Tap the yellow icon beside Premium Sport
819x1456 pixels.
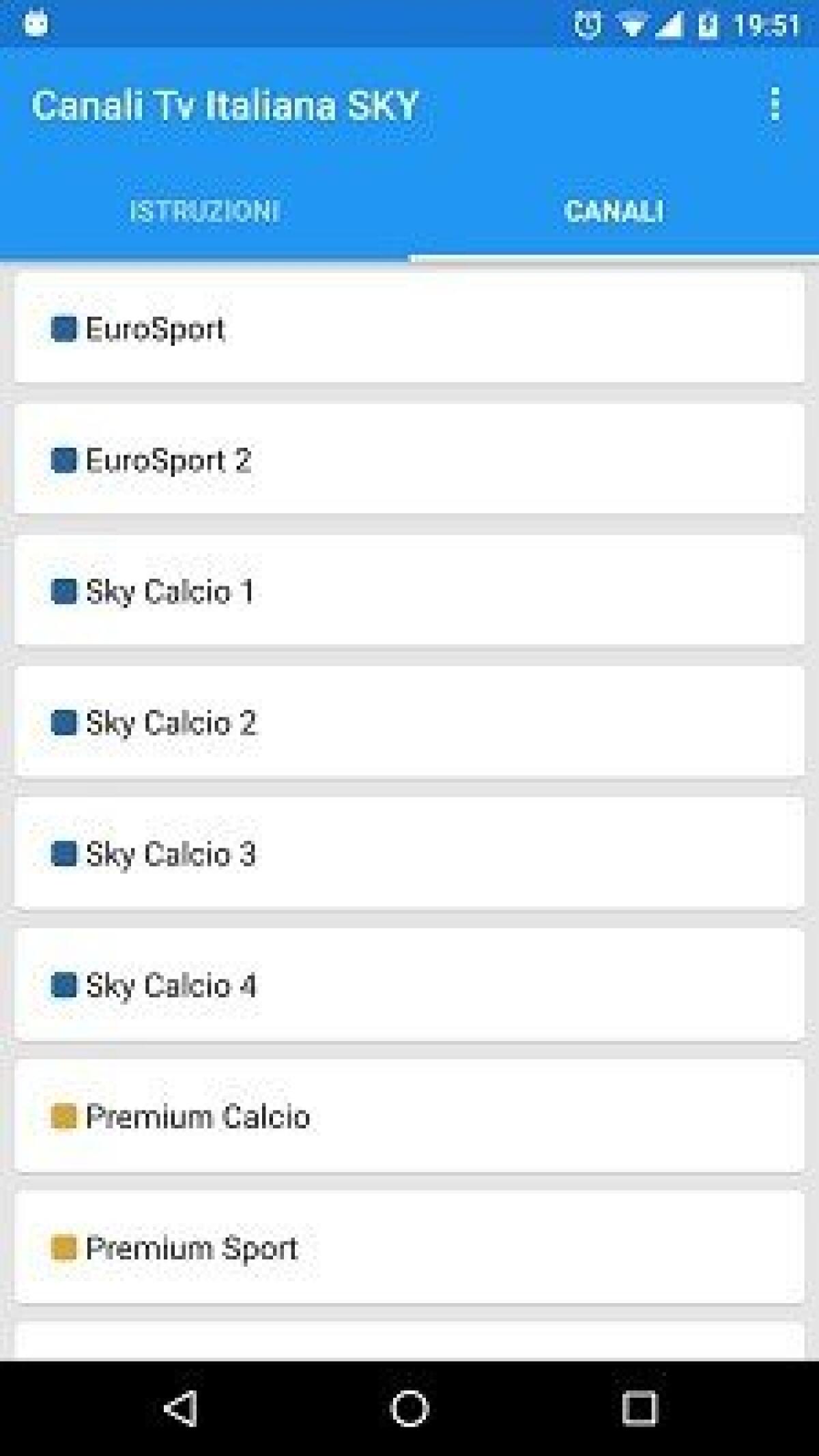point(65,1248)
